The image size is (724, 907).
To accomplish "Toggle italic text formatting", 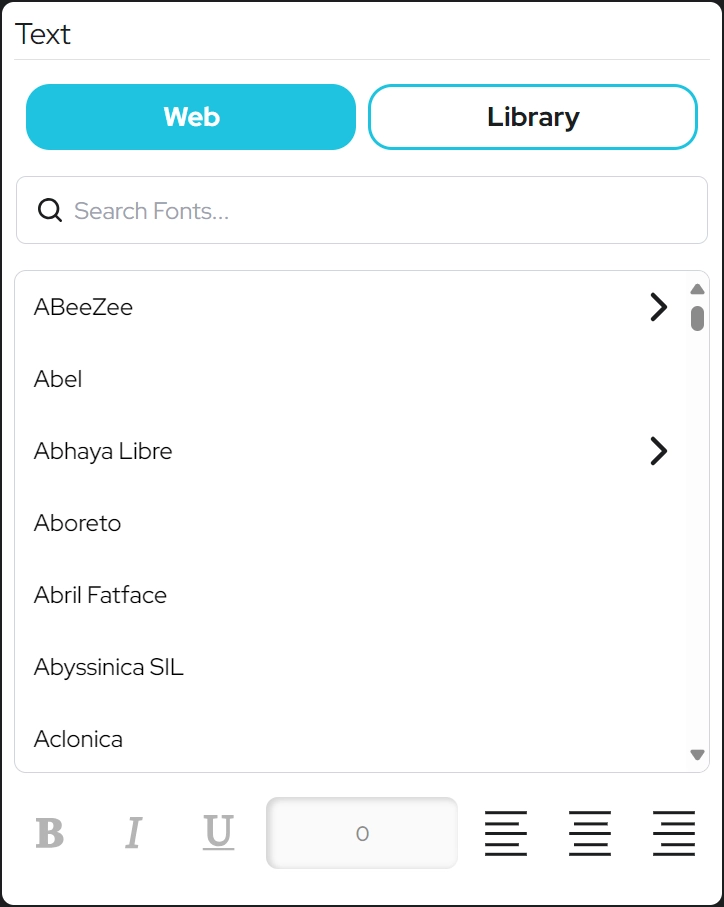I will tap(133, 833).
